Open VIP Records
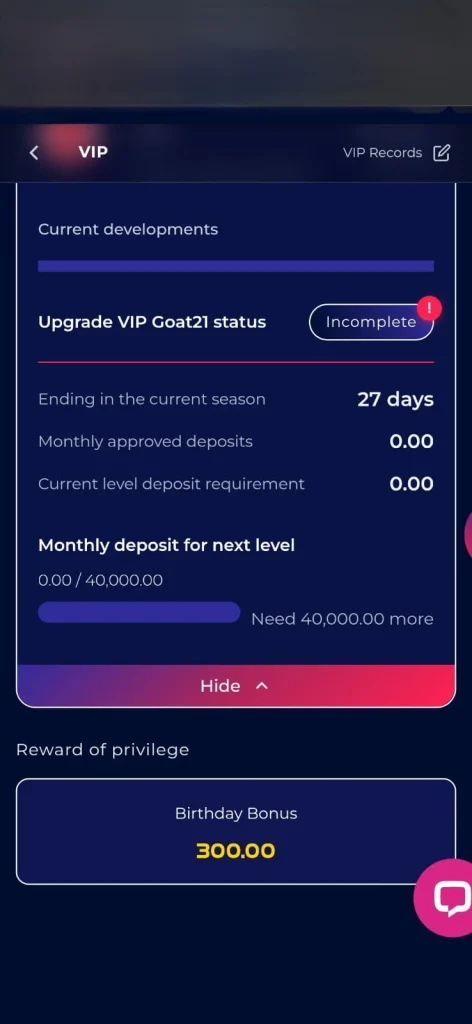The height and width of the screenshot is (1024, 472). pyautogui.click(x=396, y=153)
